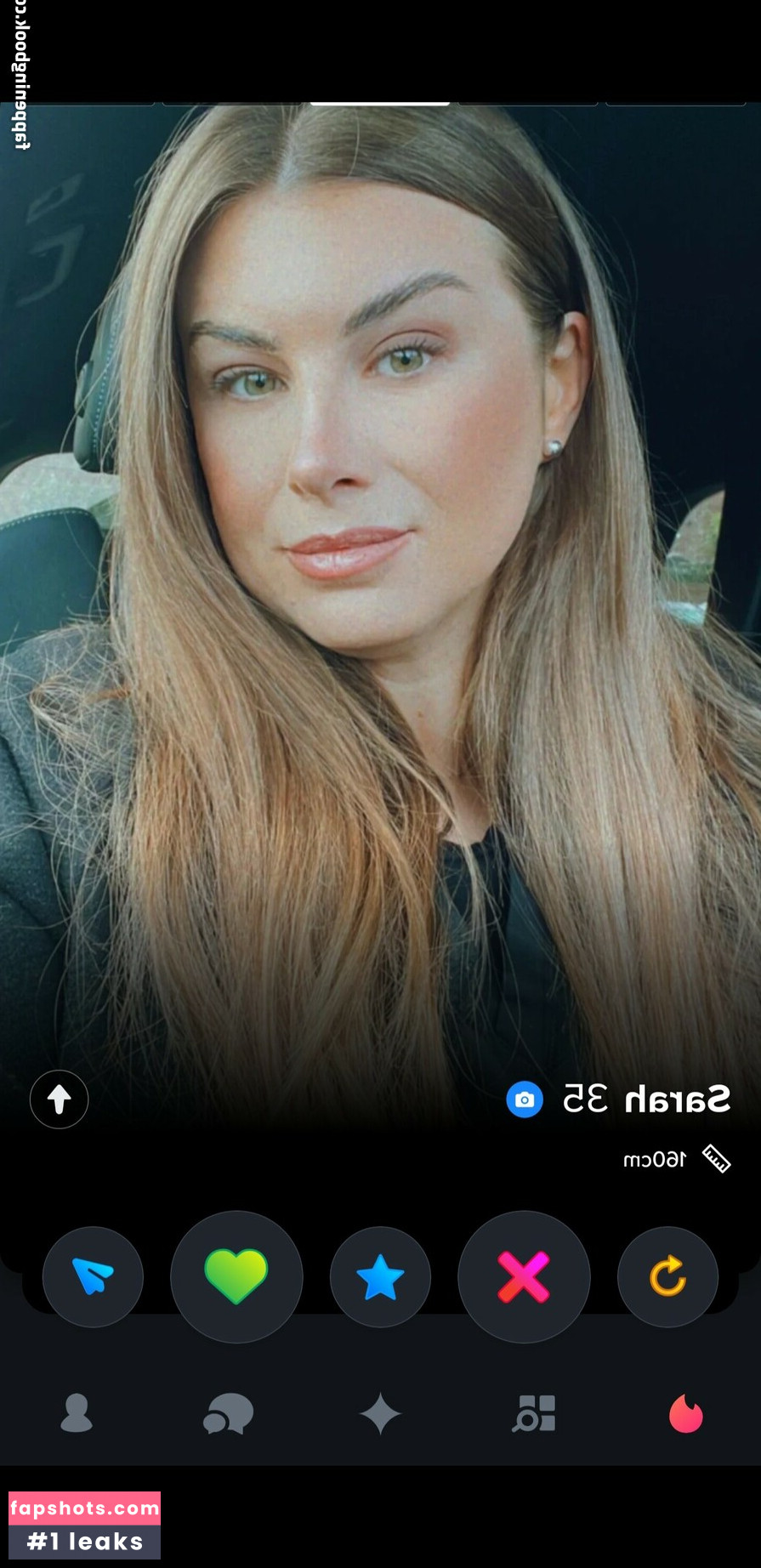
Task: Switch to the sparkle Likes tab
Action: tap(380, 1414)
